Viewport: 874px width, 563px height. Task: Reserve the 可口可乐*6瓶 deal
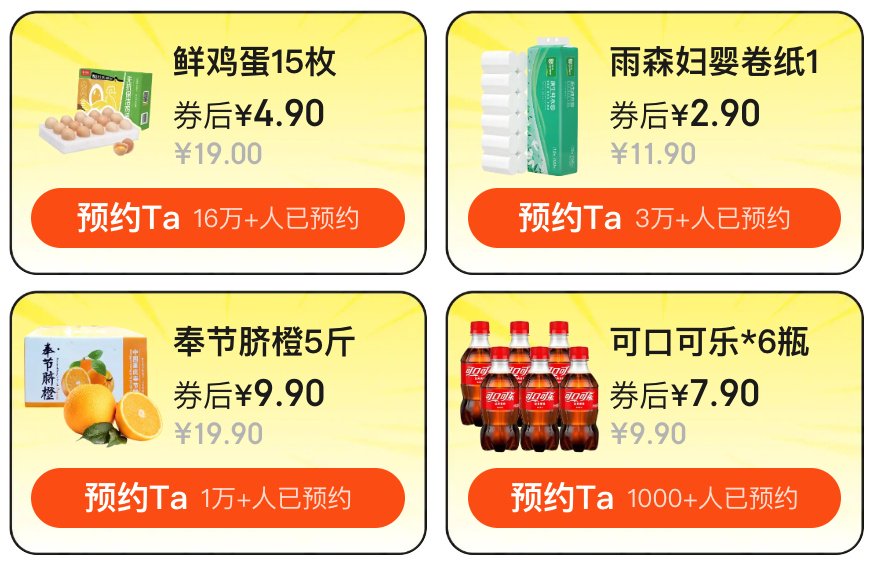(654, 498)
